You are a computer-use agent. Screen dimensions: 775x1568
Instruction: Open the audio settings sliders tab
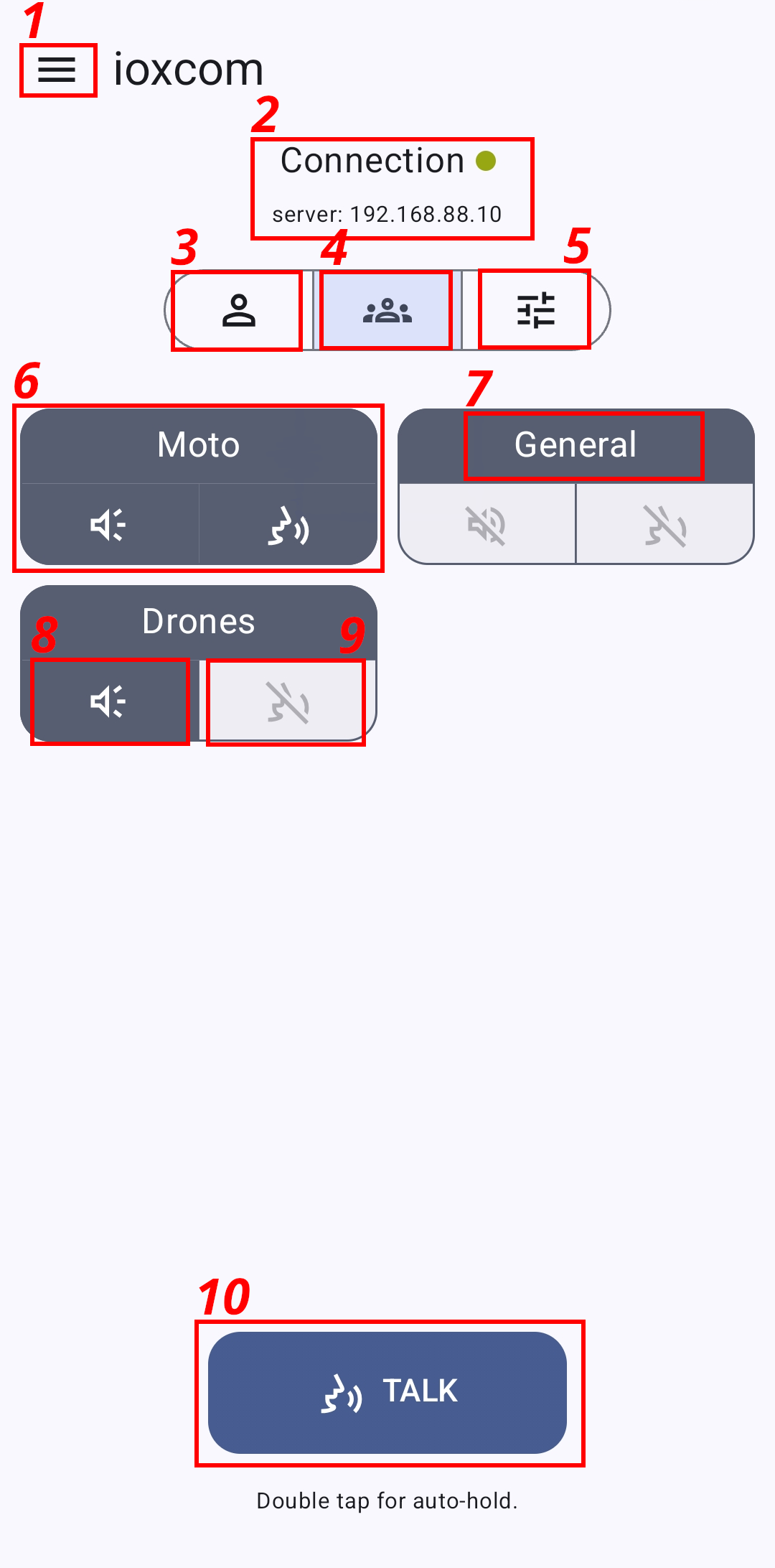click(x=535, y=310)
